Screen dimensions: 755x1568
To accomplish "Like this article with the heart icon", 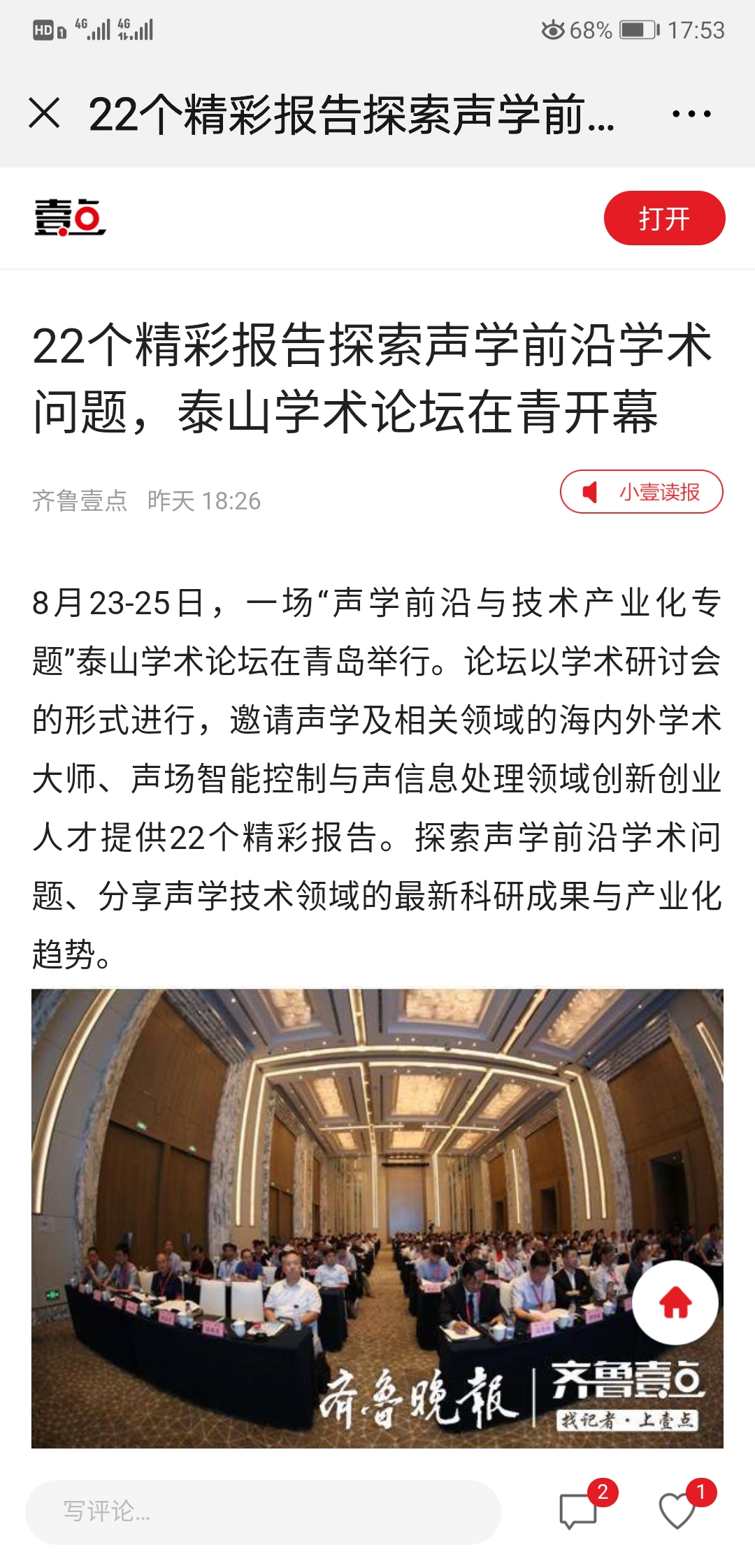I will [x=677, y=1510].
